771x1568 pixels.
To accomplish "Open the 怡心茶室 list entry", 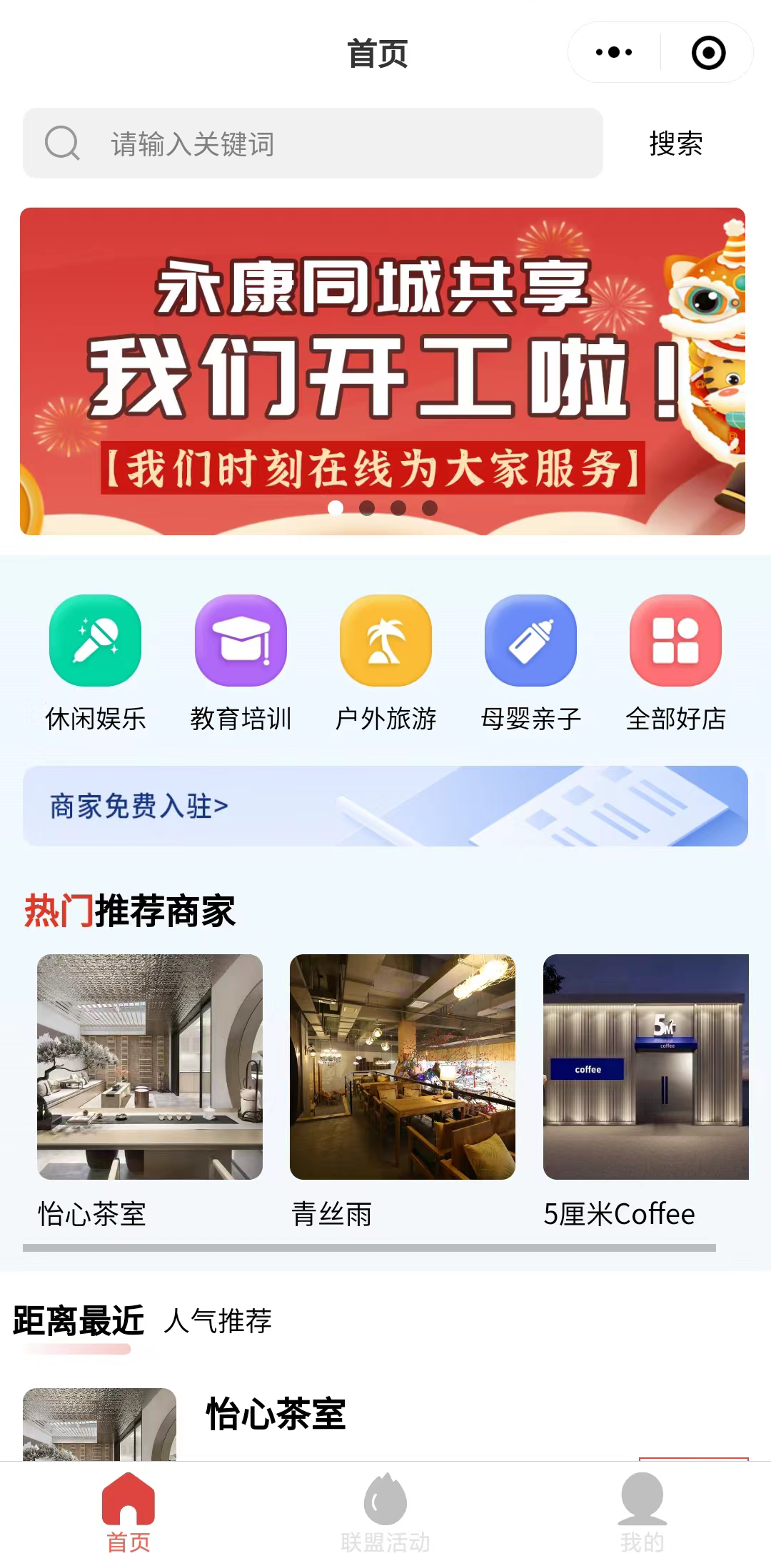I will [276, 1415].
